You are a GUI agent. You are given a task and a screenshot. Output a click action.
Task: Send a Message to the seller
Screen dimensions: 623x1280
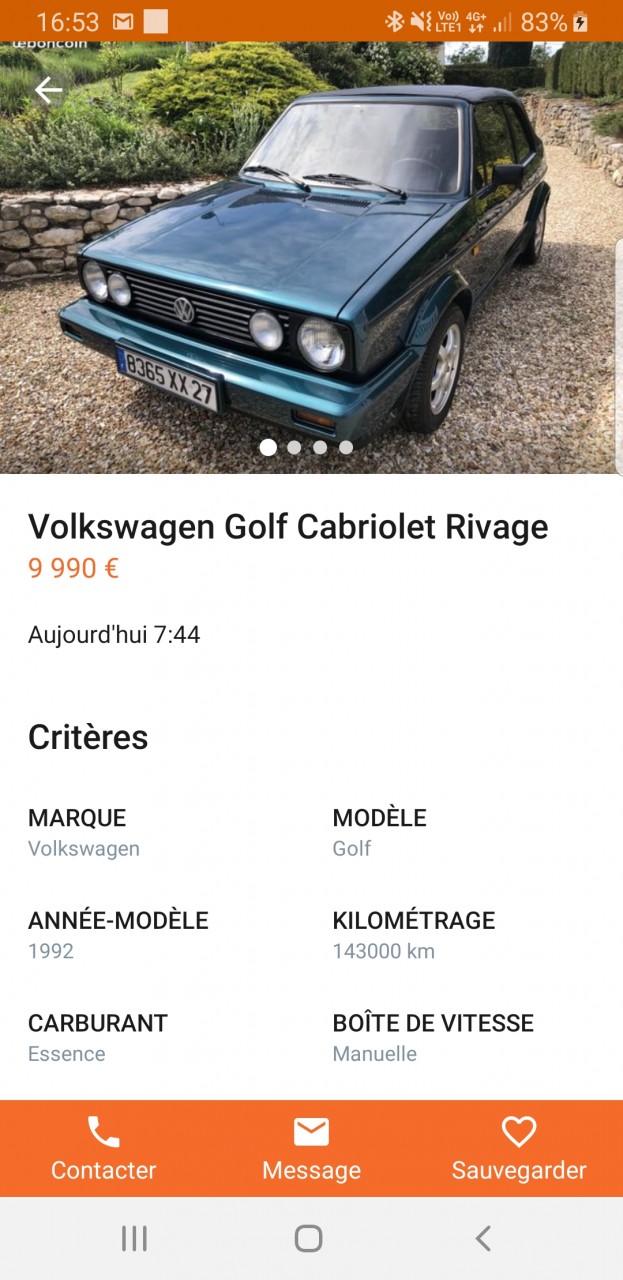[311, 1148]
